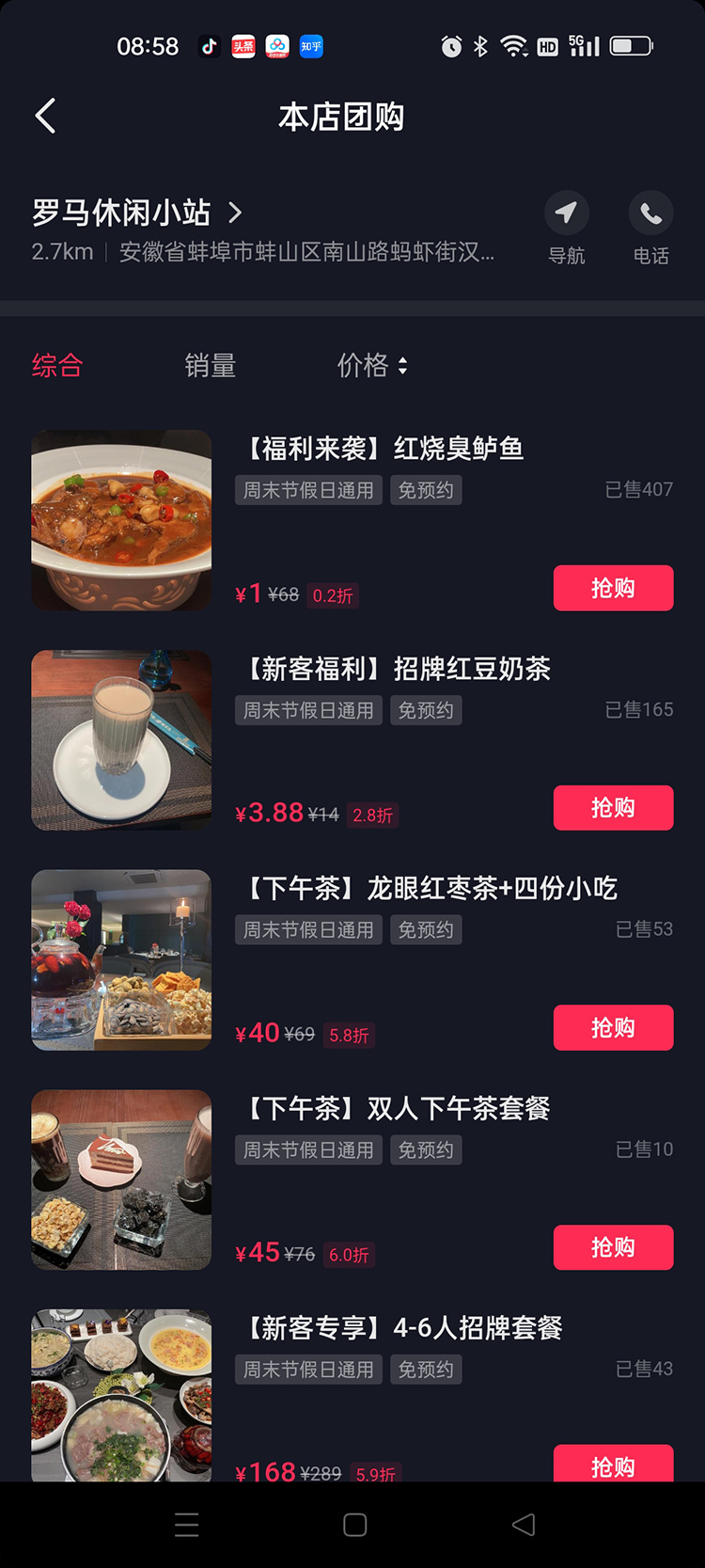The width and height of the screenshot is (705, 1568).
Task: Tap the back arrow at top left
Action: [x=44, y=115]
